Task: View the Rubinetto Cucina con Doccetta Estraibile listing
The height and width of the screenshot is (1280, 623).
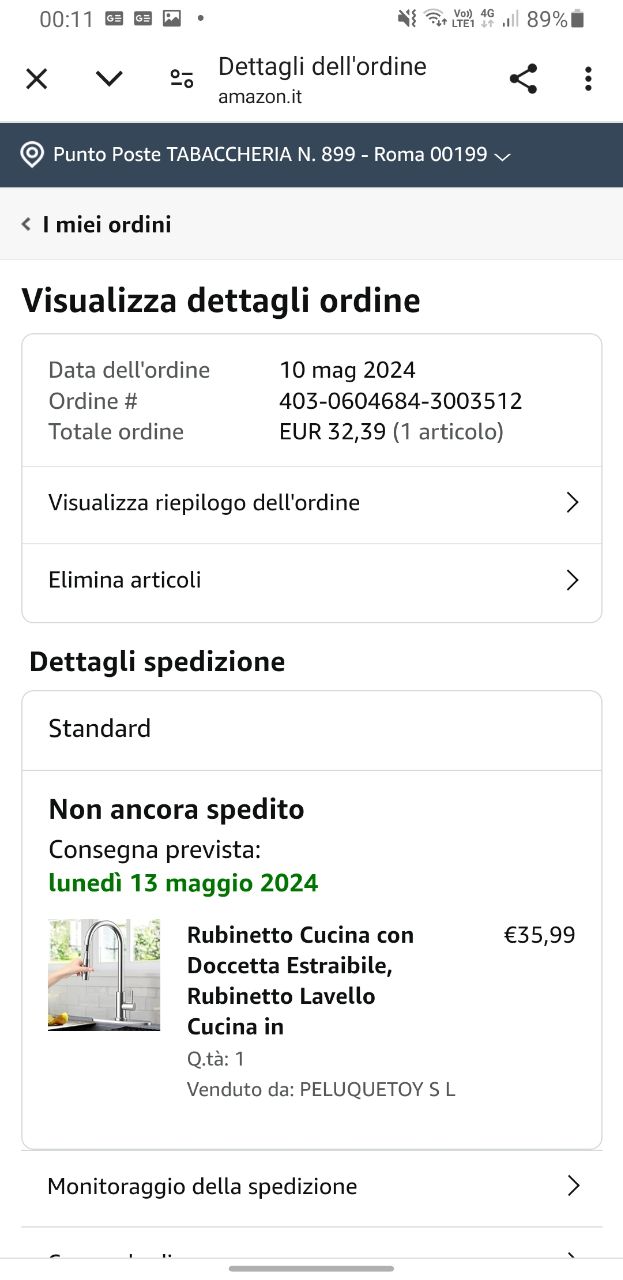Action: click(x=300, y=980)
